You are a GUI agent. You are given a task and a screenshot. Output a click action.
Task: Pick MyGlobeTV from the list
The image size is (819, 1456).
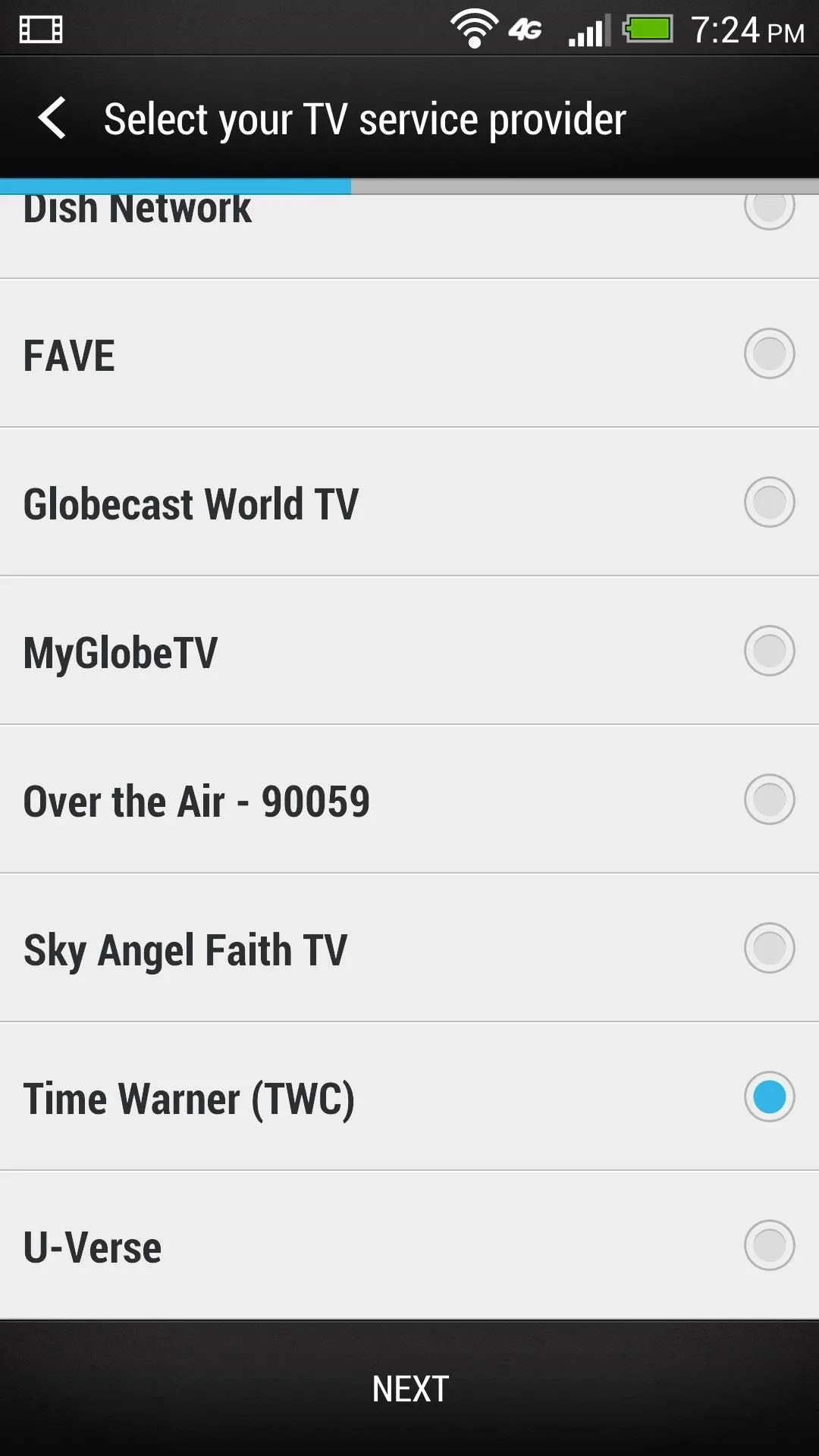(409, 651)
